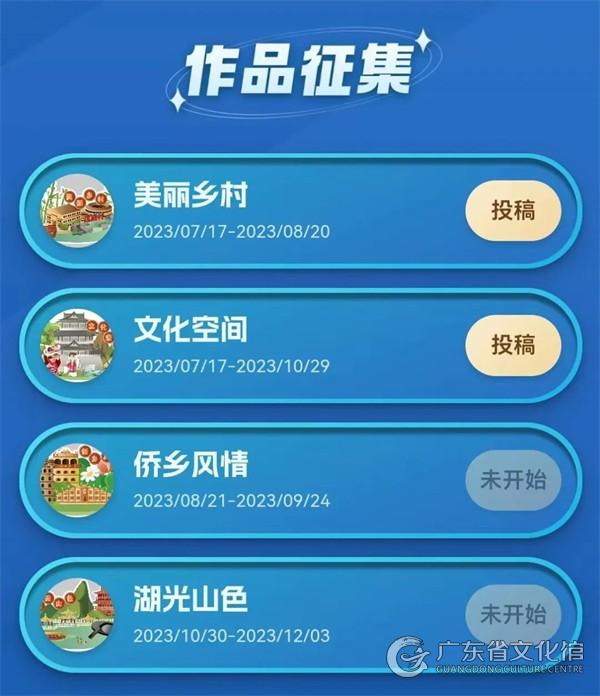600x696 pixels.
Task: Submit a work to 文化空间
Action: tap(513, 345)
